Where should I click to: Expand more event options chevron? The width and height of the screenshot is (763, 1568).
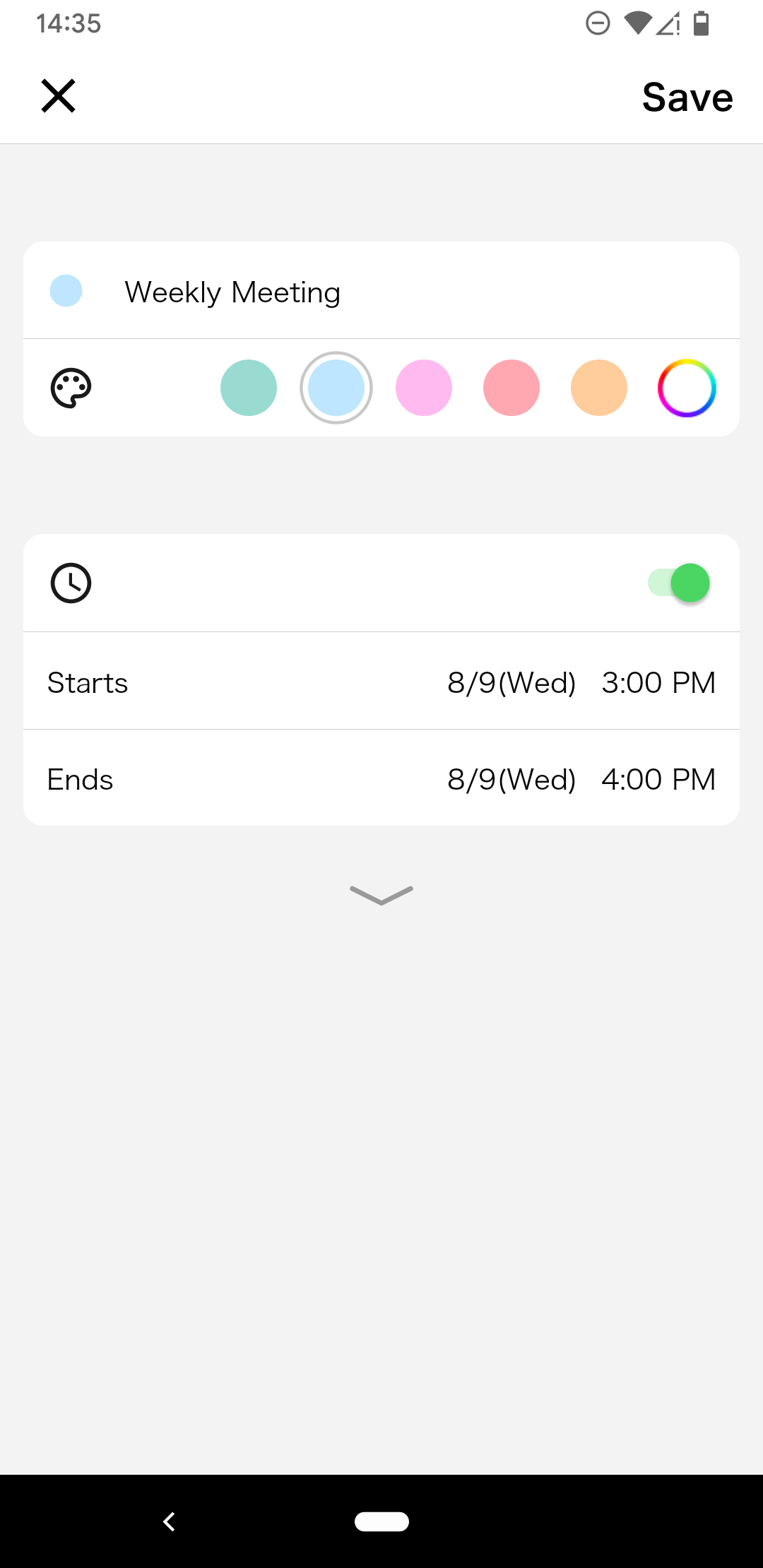381,895
